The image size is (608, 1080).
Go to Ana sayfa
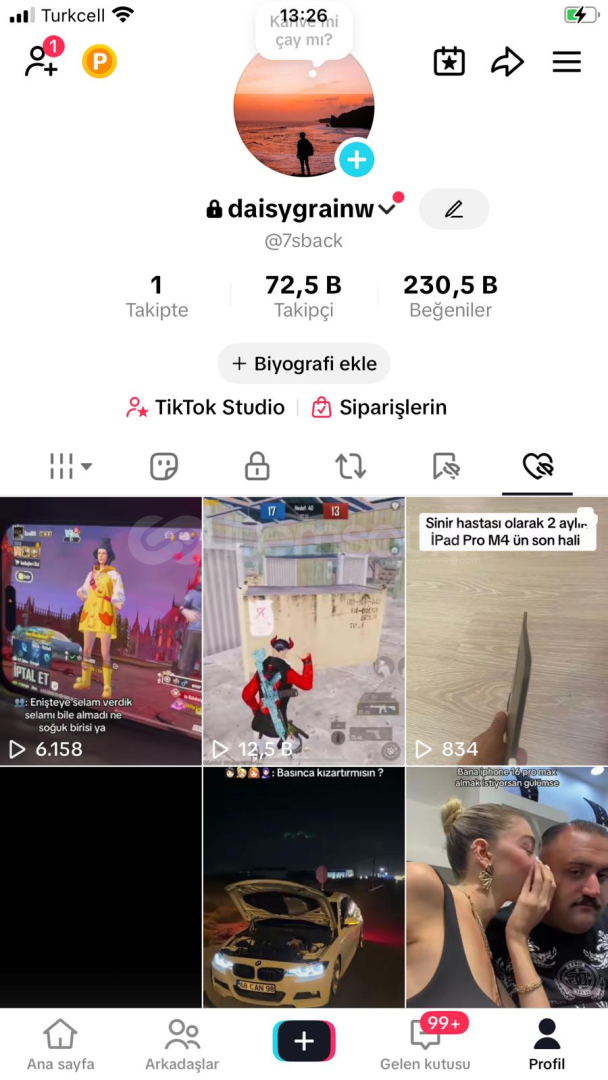point(61,1044)
